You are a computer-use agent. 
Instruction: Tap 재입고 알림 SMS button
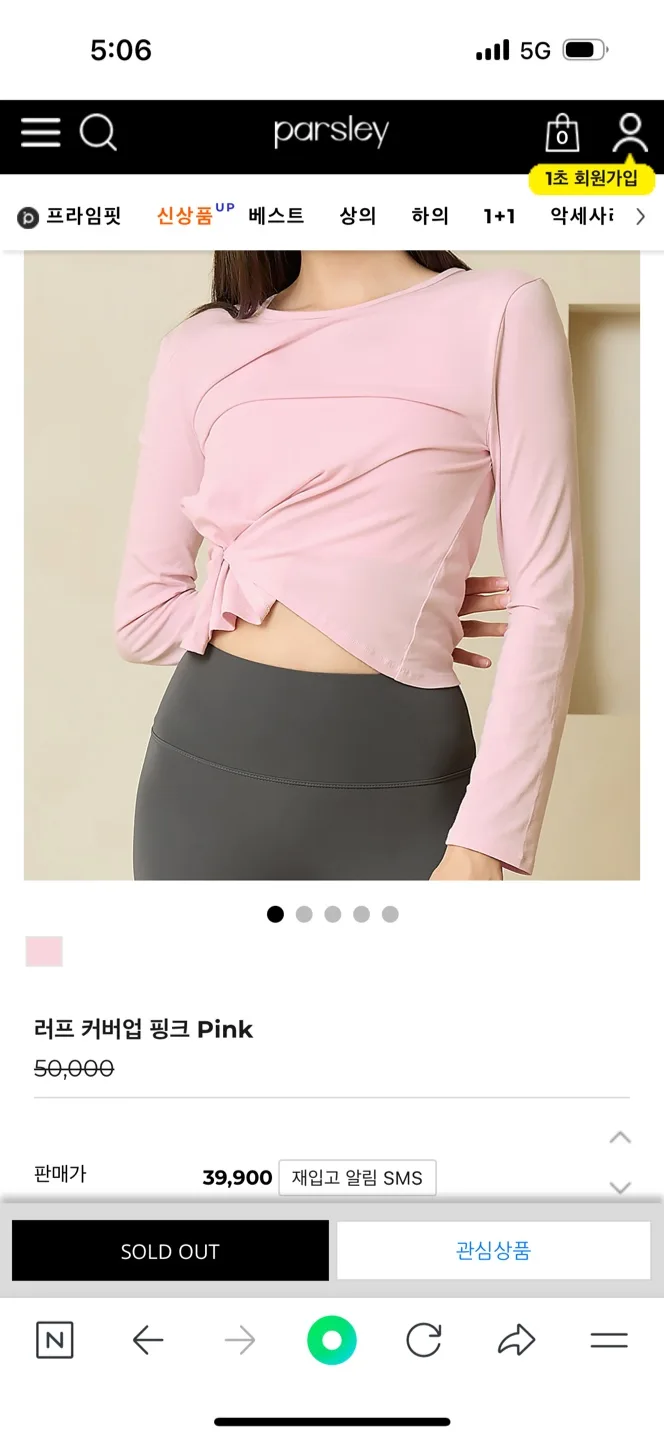tap(357, 1178)
